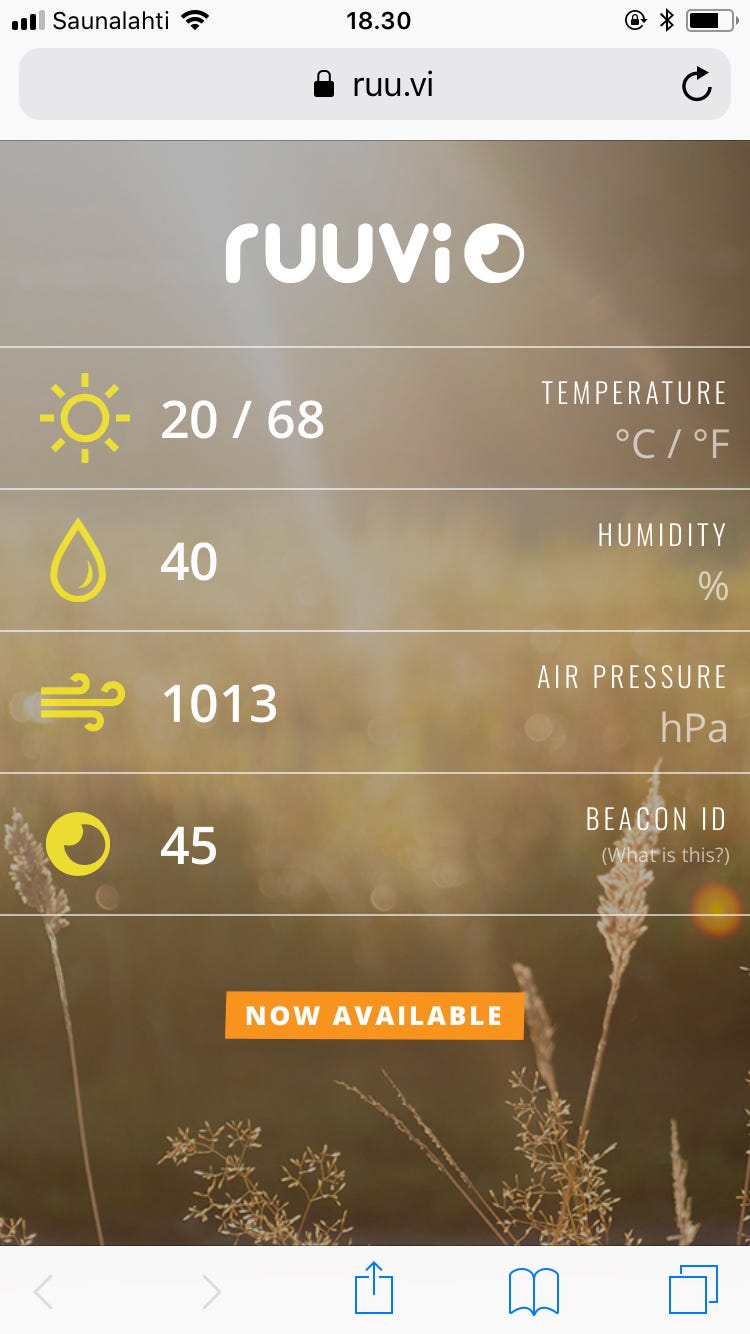
Task: Open the Safari share sheet
Action: (x=374, y=1290)
